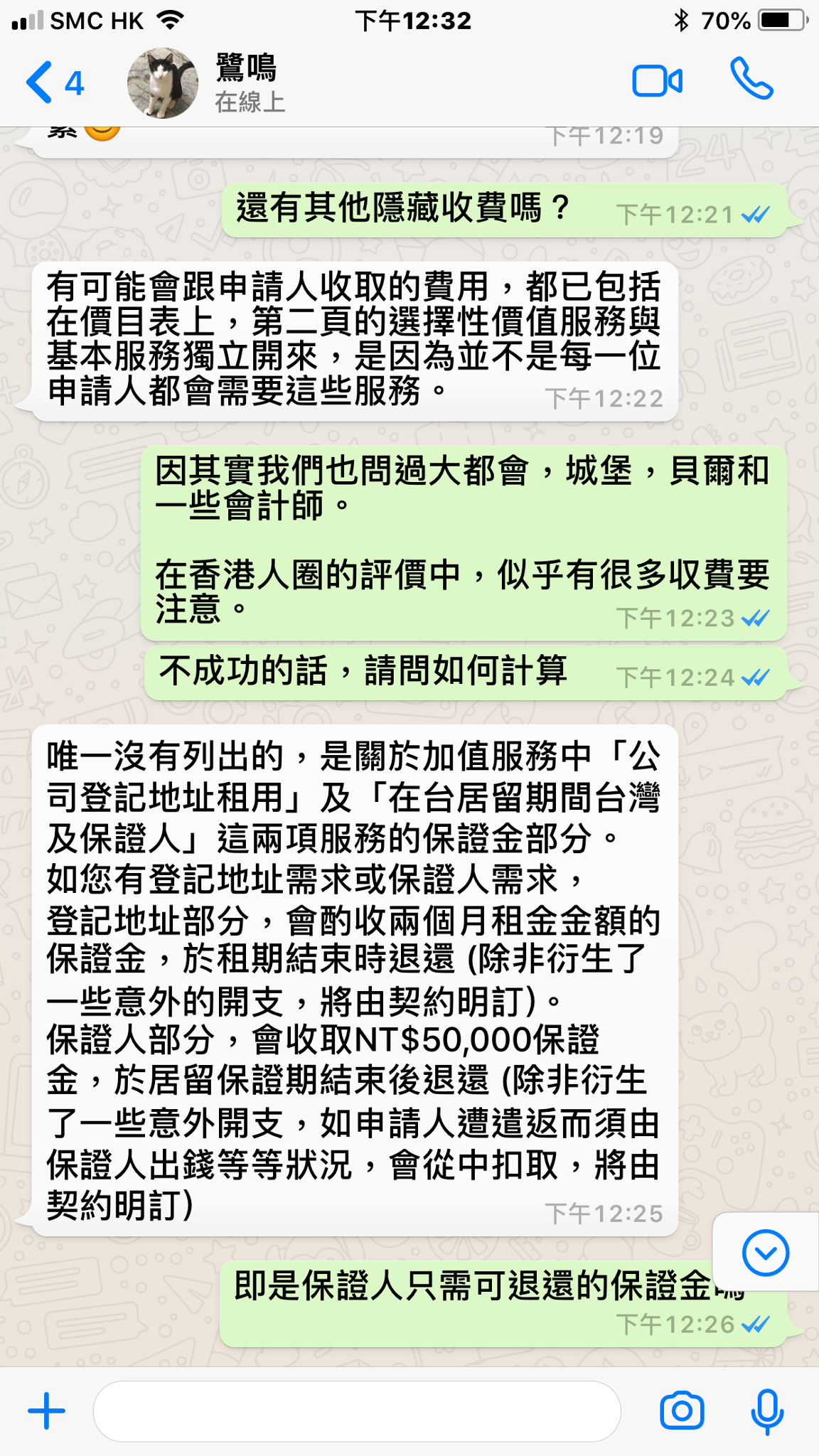This screenshot has height=1456, width=819.
Task: Jump to the latest message
Action: [x=765, y=1252]
